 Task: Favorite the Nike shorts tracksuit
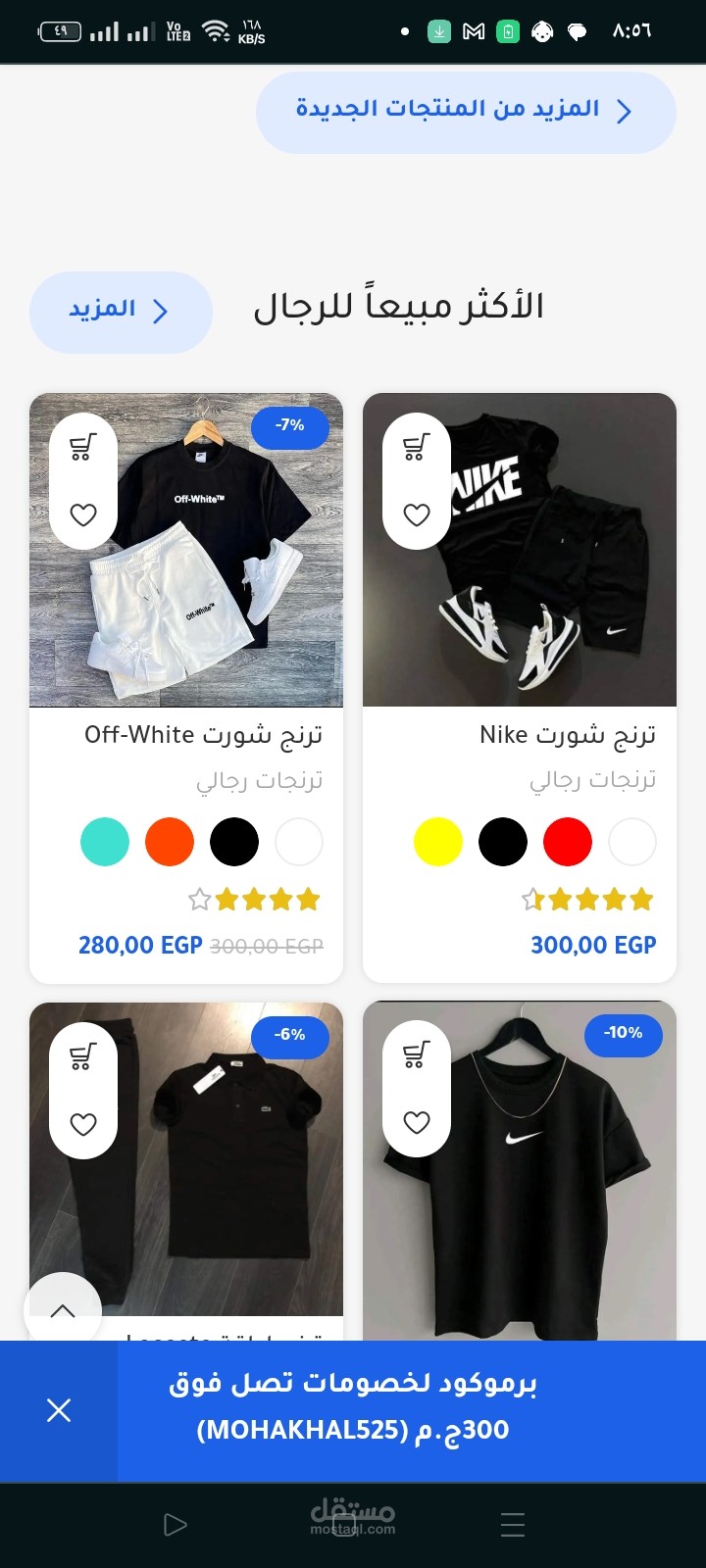(417, 514)
